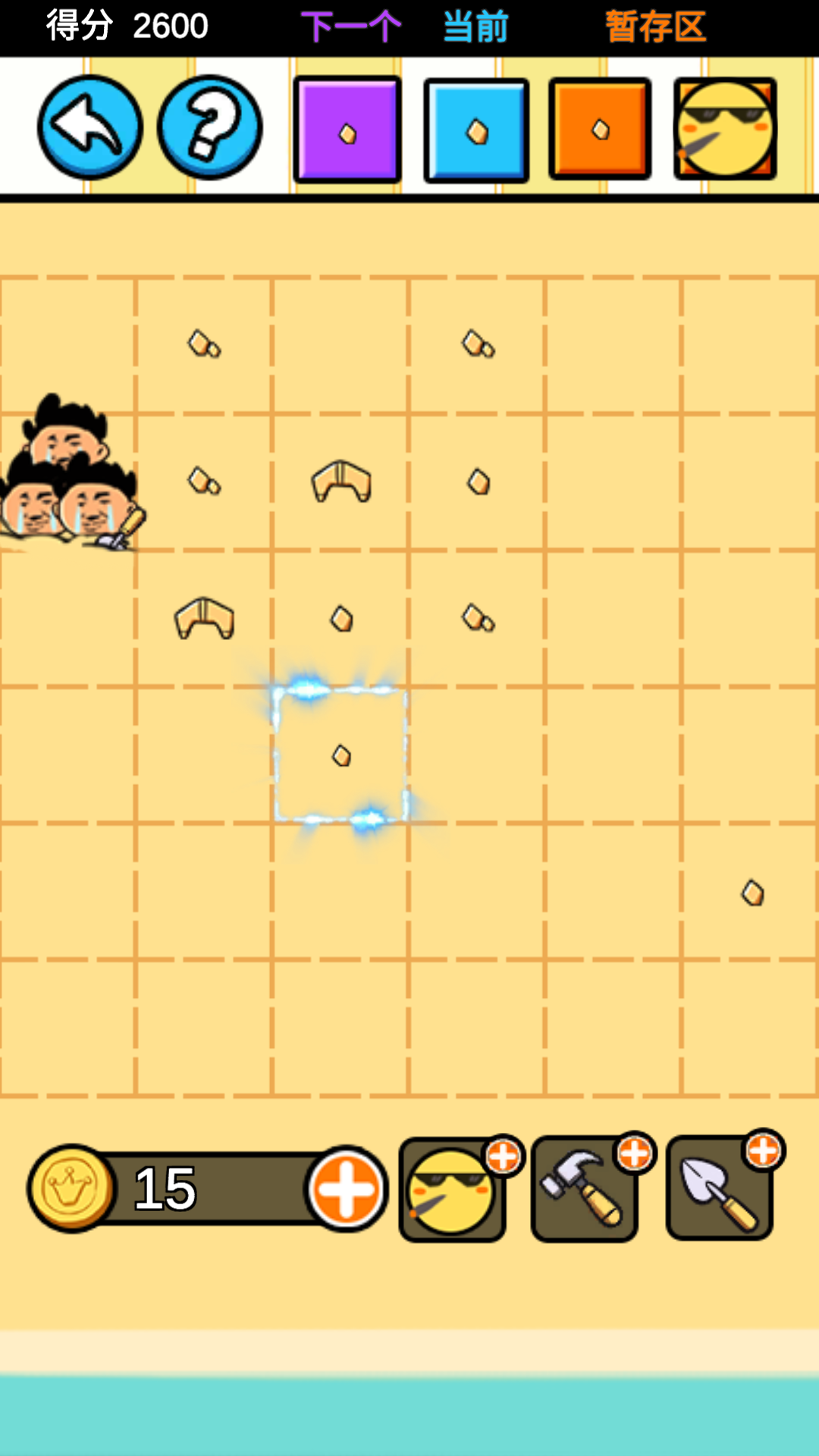Place block on the glowing highlighted cell

click(x=341, y=755)
